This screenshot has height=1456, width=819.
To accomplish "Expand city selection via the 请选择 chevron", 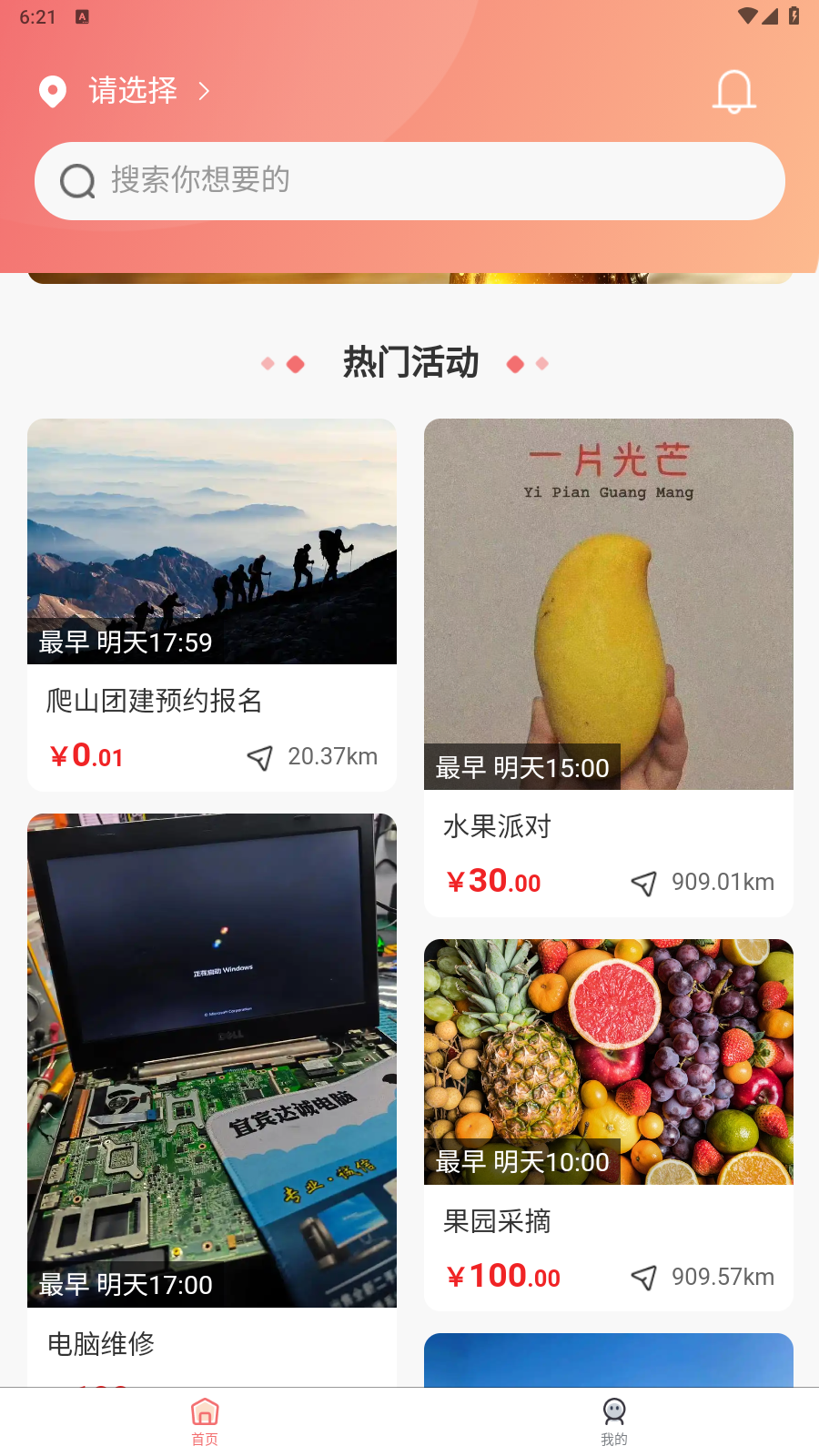I will [204, 91].
